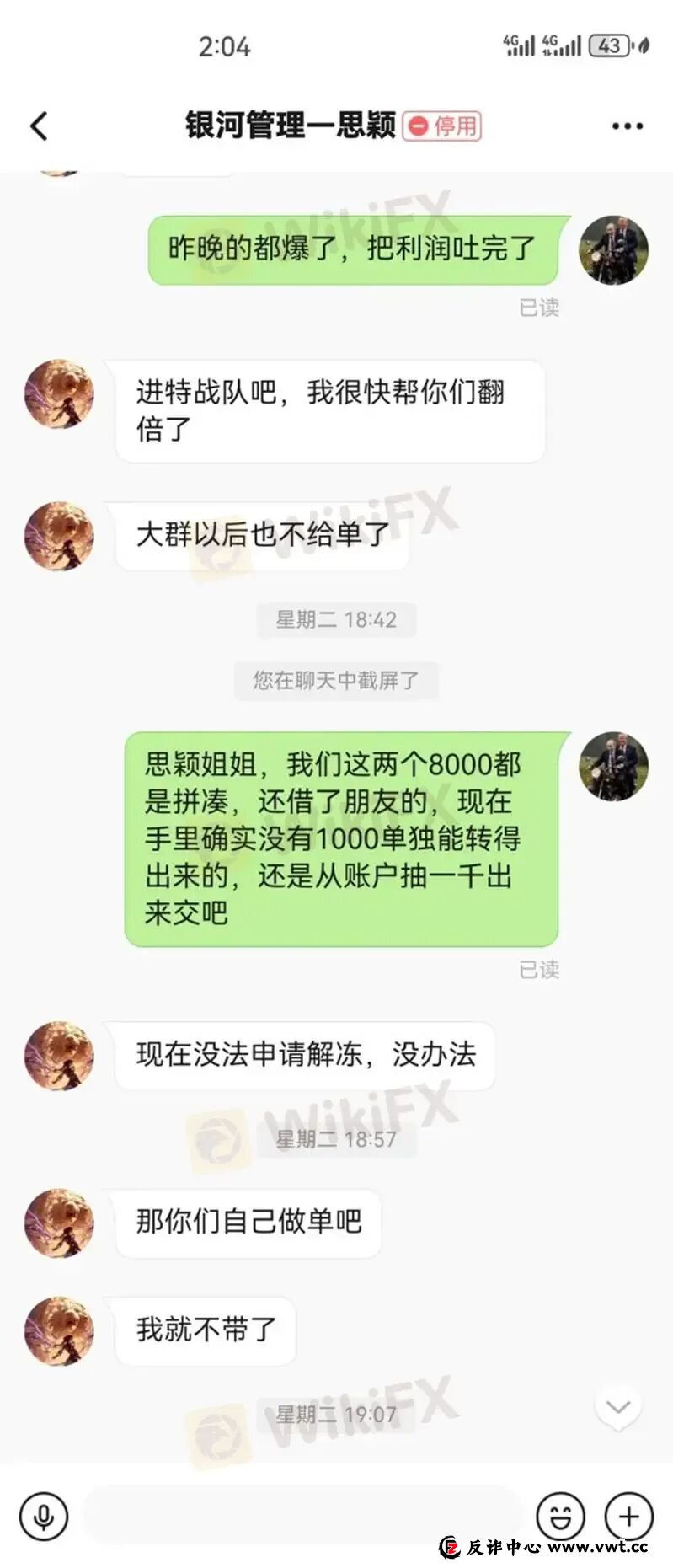Image resolution: width=673 pixels, height=1568 pixels.
Task: Tap the timestamp 星期二 18:42
Action: [335, 620]
